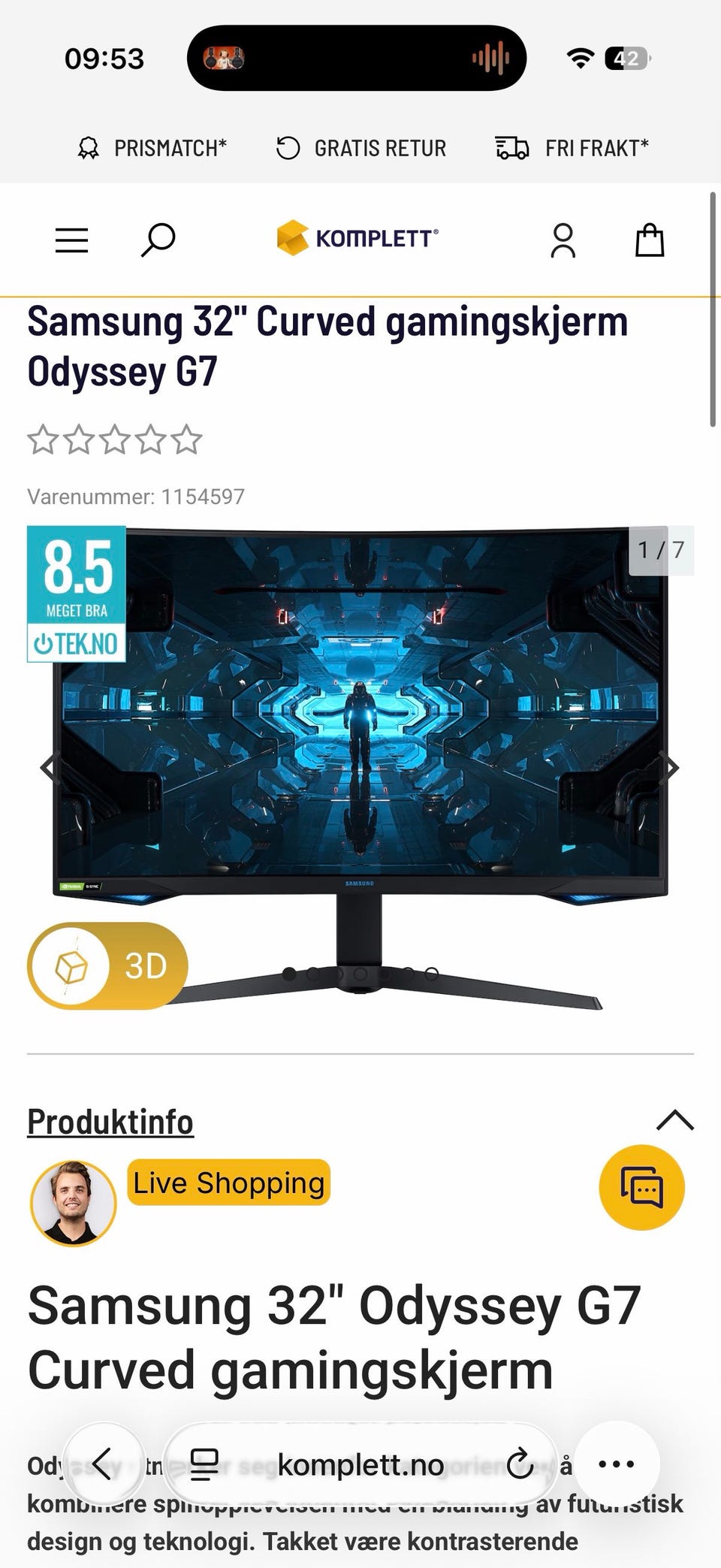Open the TEK.NO 8.5 review badge
721x1568 pixels.
pyautogui.click(x=75, y=594)
